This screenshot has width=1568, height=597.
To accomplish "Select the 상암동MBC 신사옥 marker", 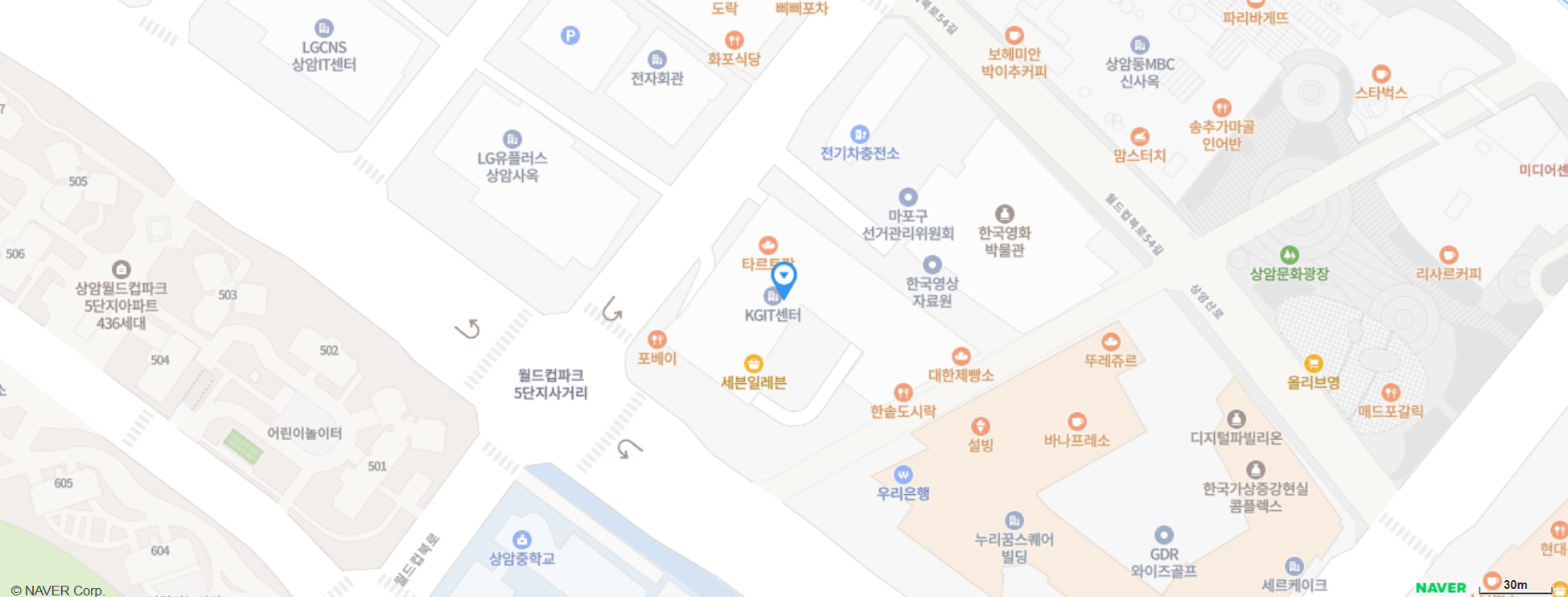I will pyautogui.click(x=1139, y=45).
